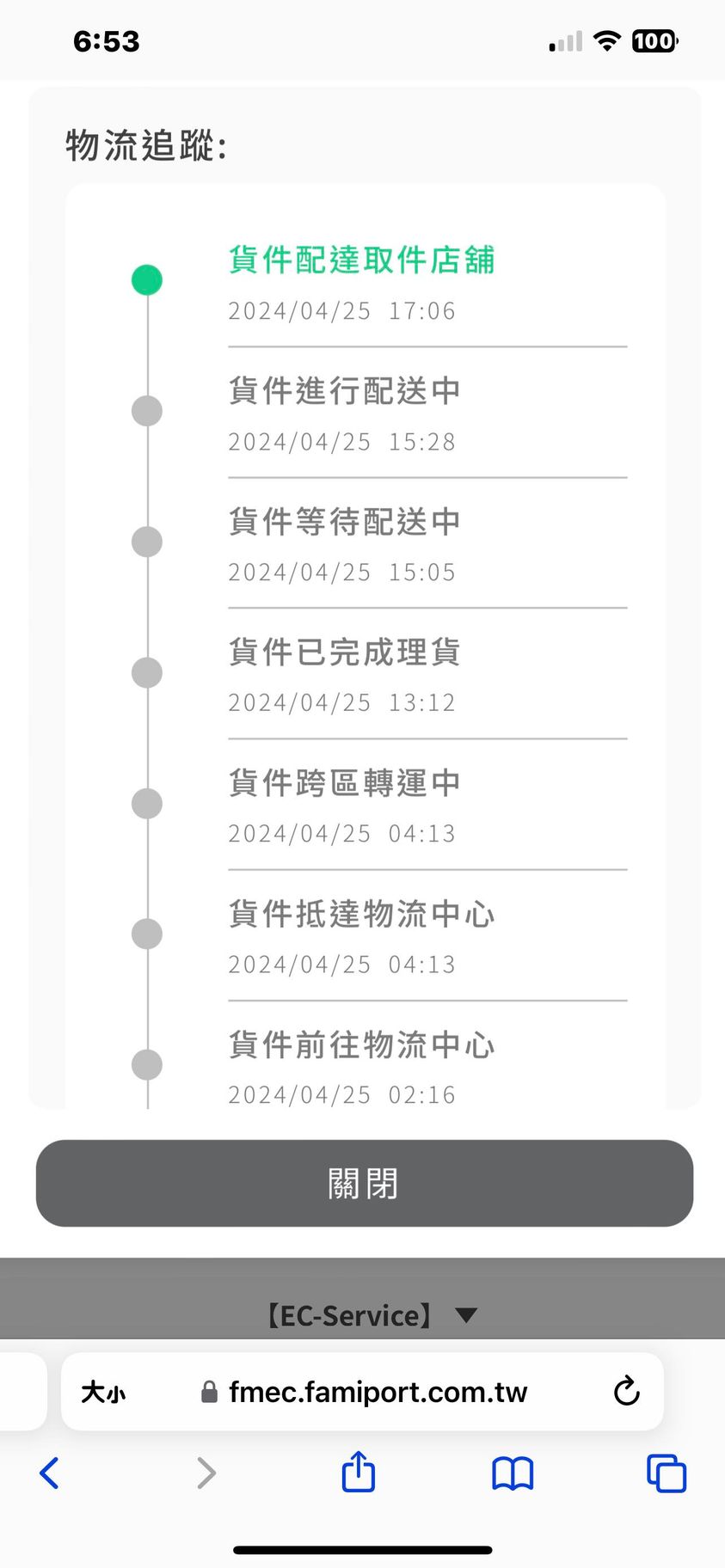This screenshot has height=1568, width=725.
Task: Reload the current page
Action: coord(626,1391)
